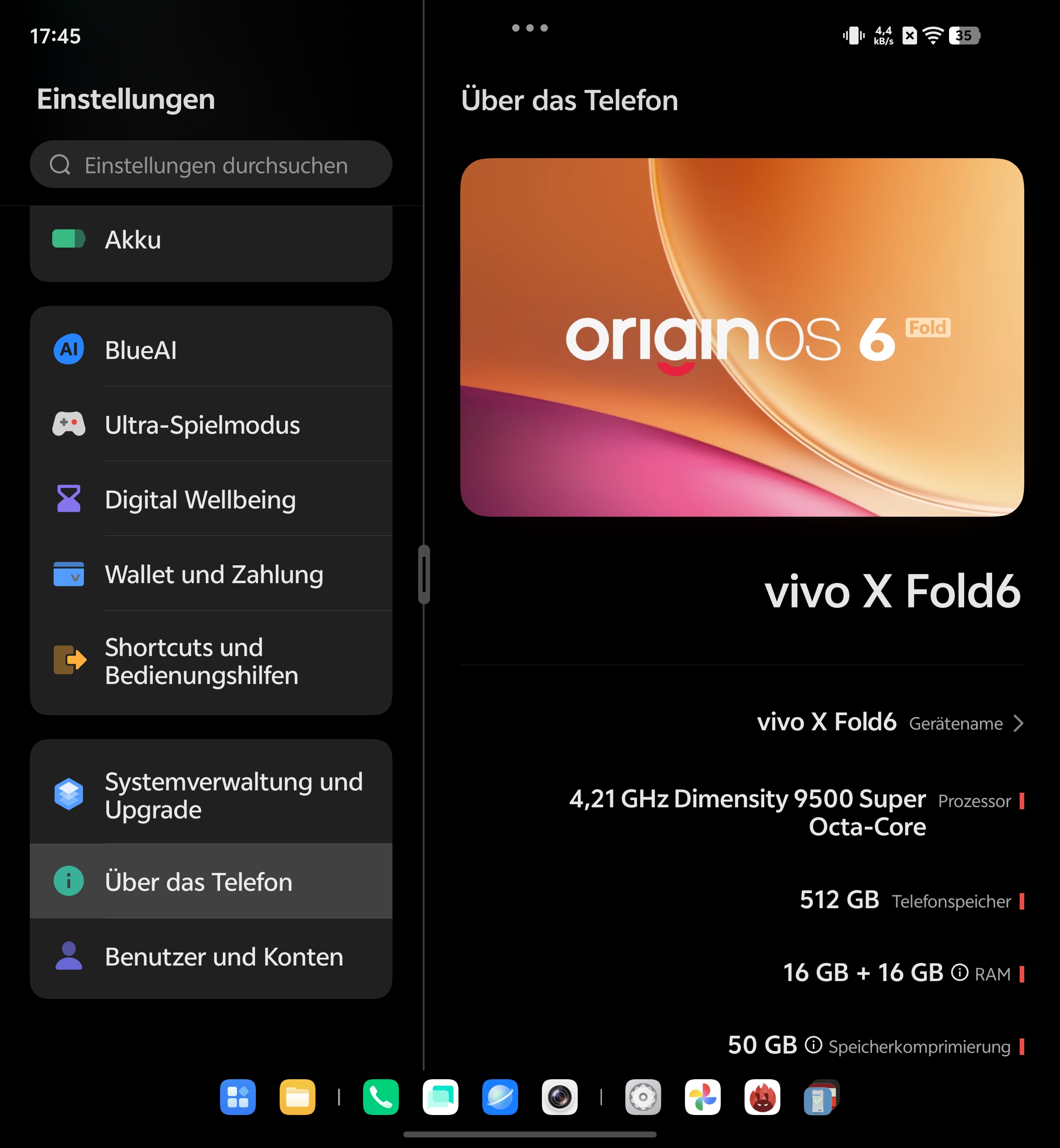Viewport: 1060px width, 1148px height.
Task: Tap the Einstellungen durchsuchen search field
Action: [x=211, y=165]
